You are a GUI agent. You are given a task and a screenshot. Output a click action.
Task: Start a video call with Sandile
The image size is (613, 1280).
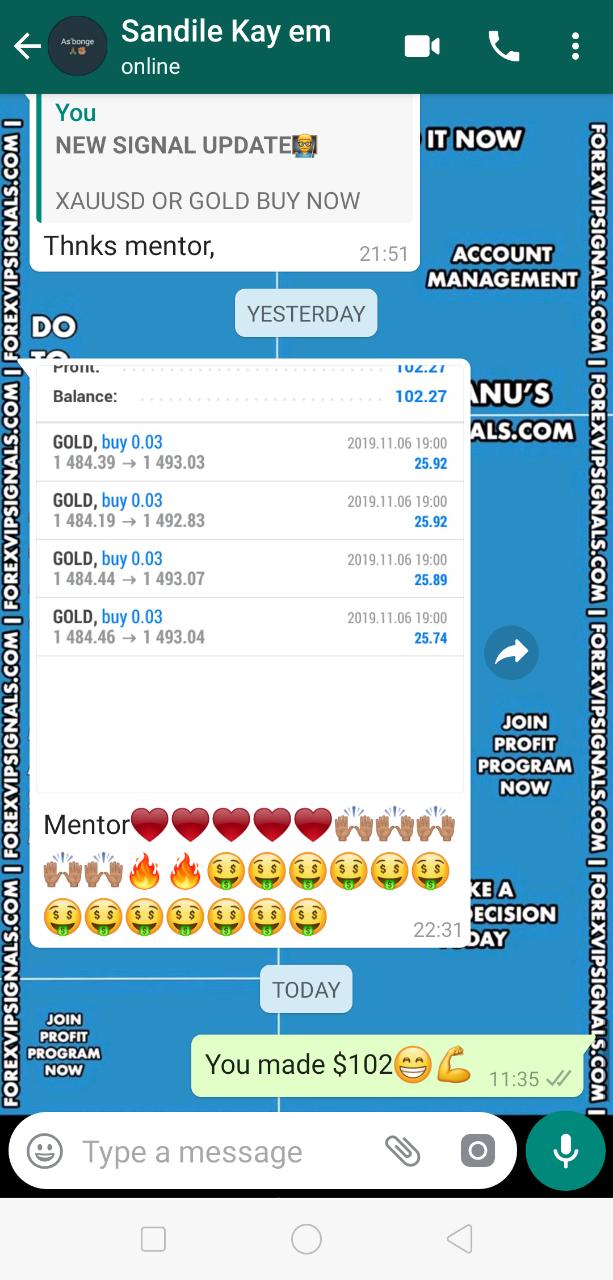[422, 46]
